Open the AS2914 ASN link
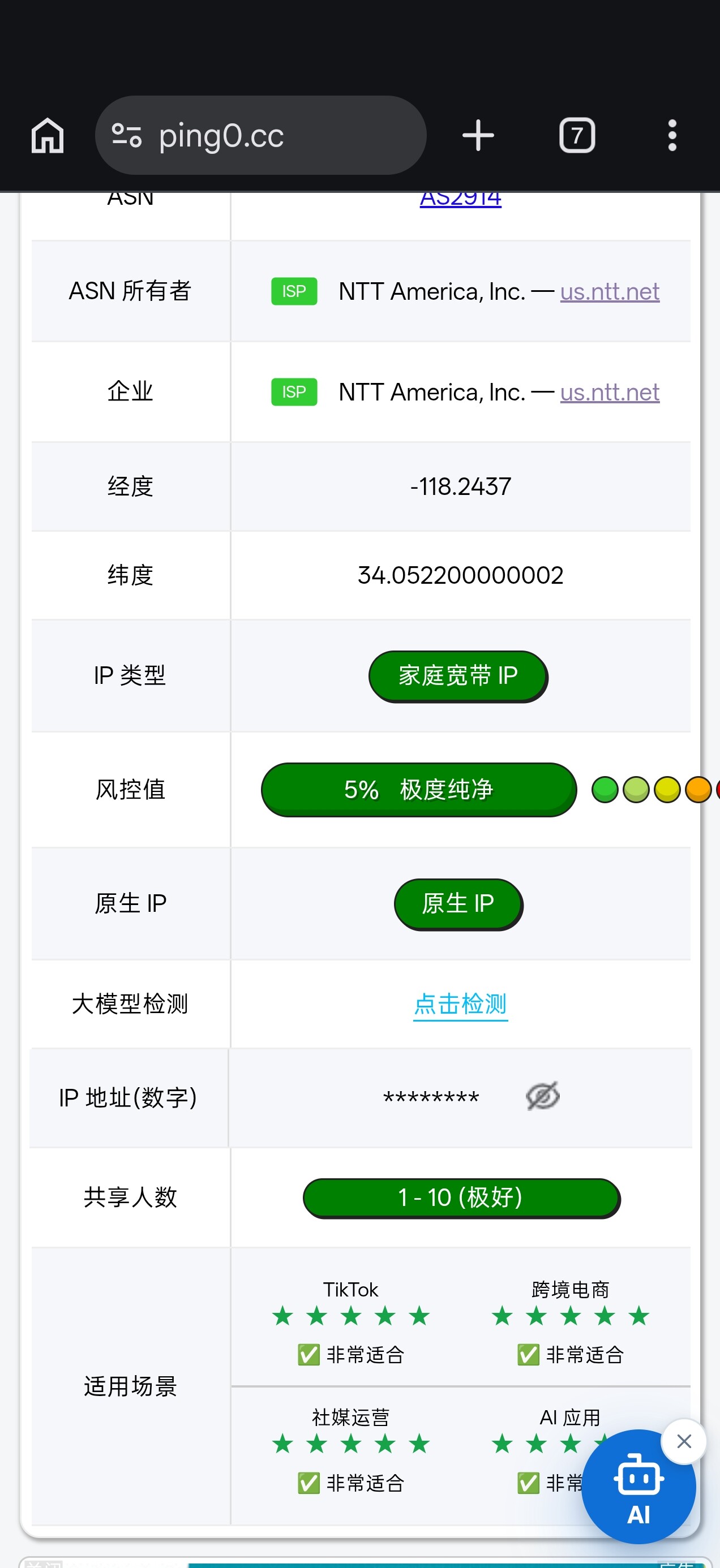This screenshot has height=1568, width=720. 461,199
